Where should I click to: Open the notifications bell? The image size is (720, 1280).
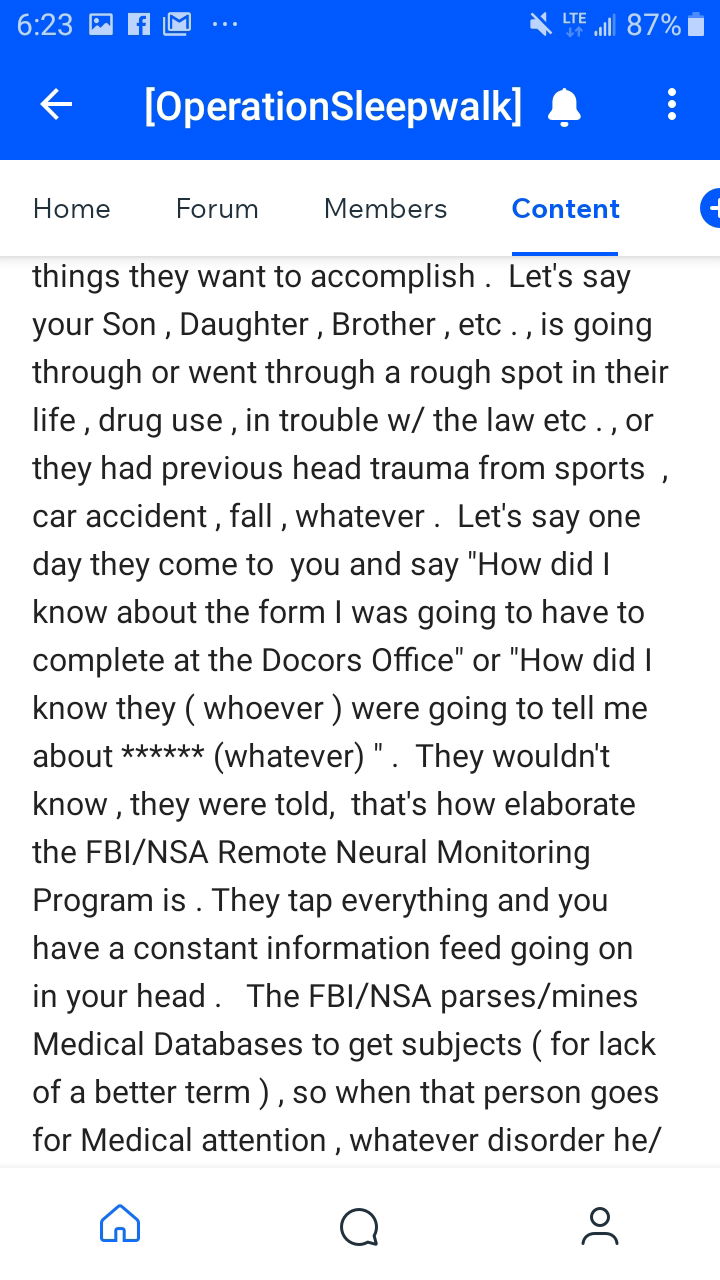point(564,106)
